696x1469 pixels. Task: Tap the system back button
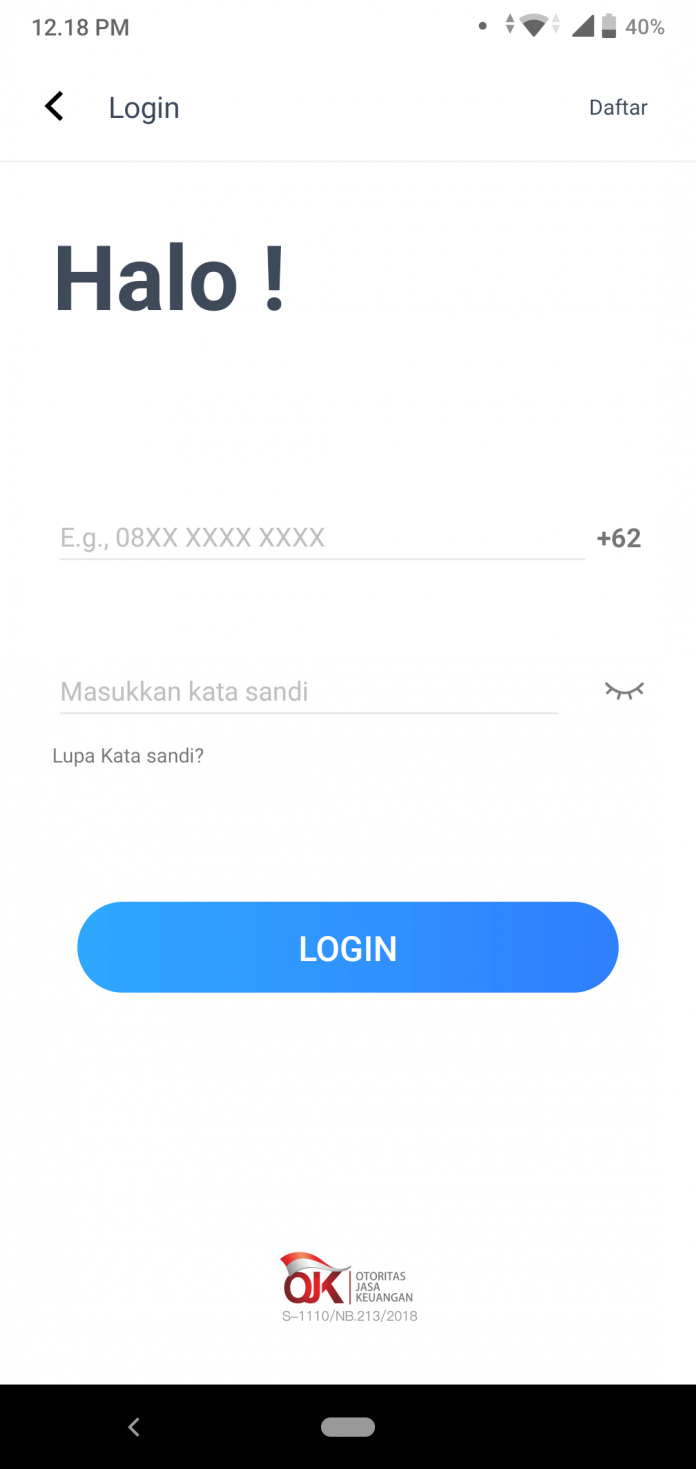tap(134, 1427)
